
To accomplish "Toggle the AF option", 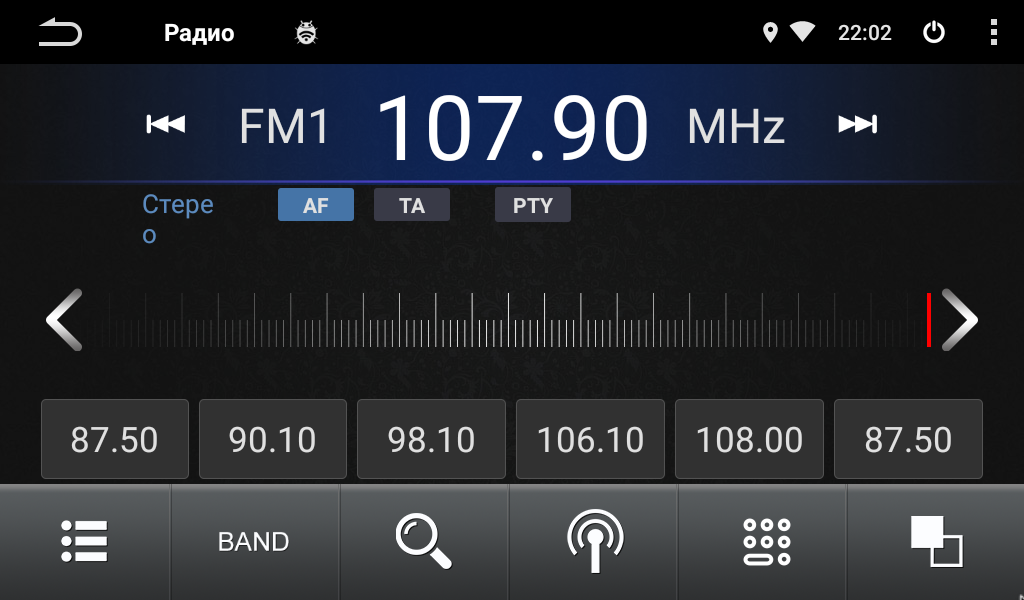I will (x=316, y=205).
